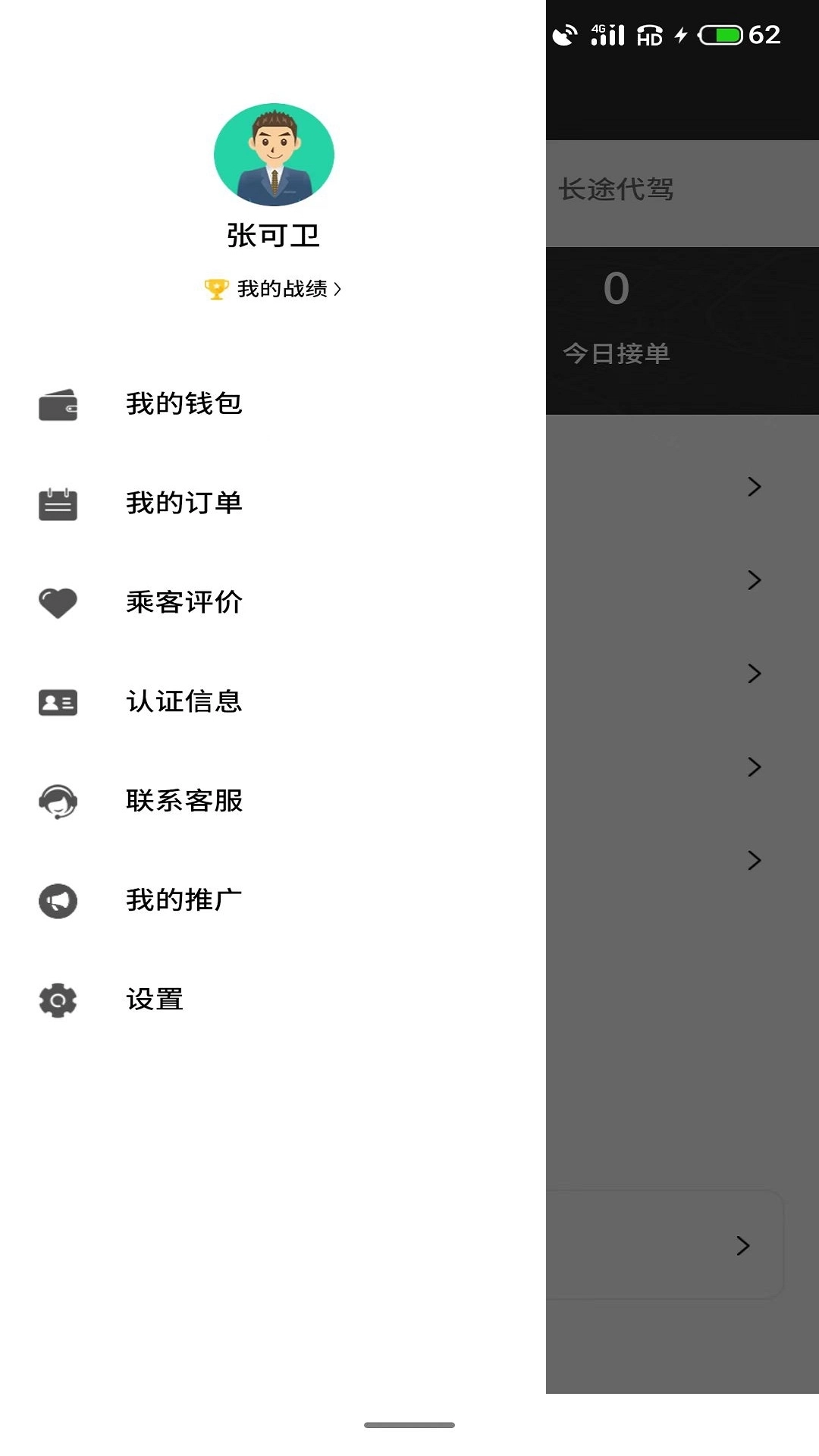Expand the bottom card's chevron arrow
This screenshot has height=1456, width=819.
[742, 1246]
